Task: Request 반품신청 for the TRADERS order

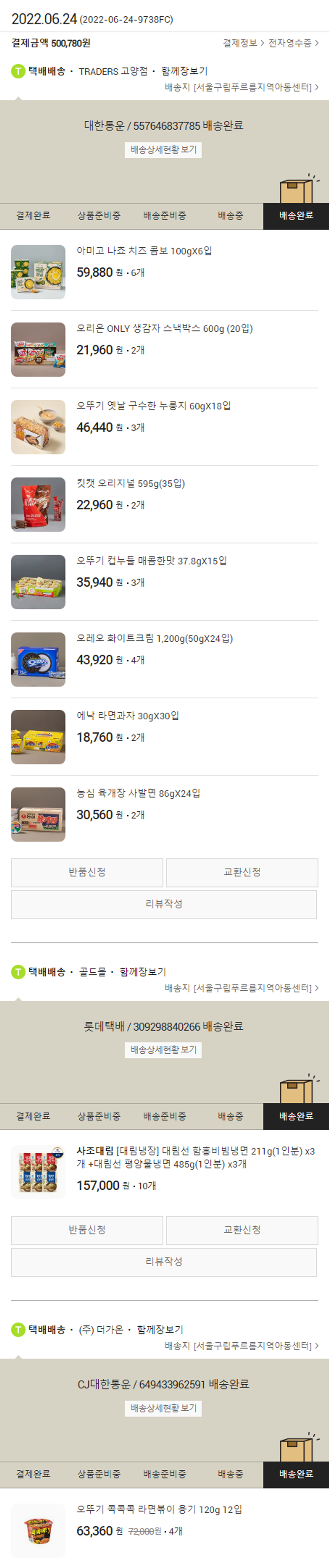Action: point(87,872)
